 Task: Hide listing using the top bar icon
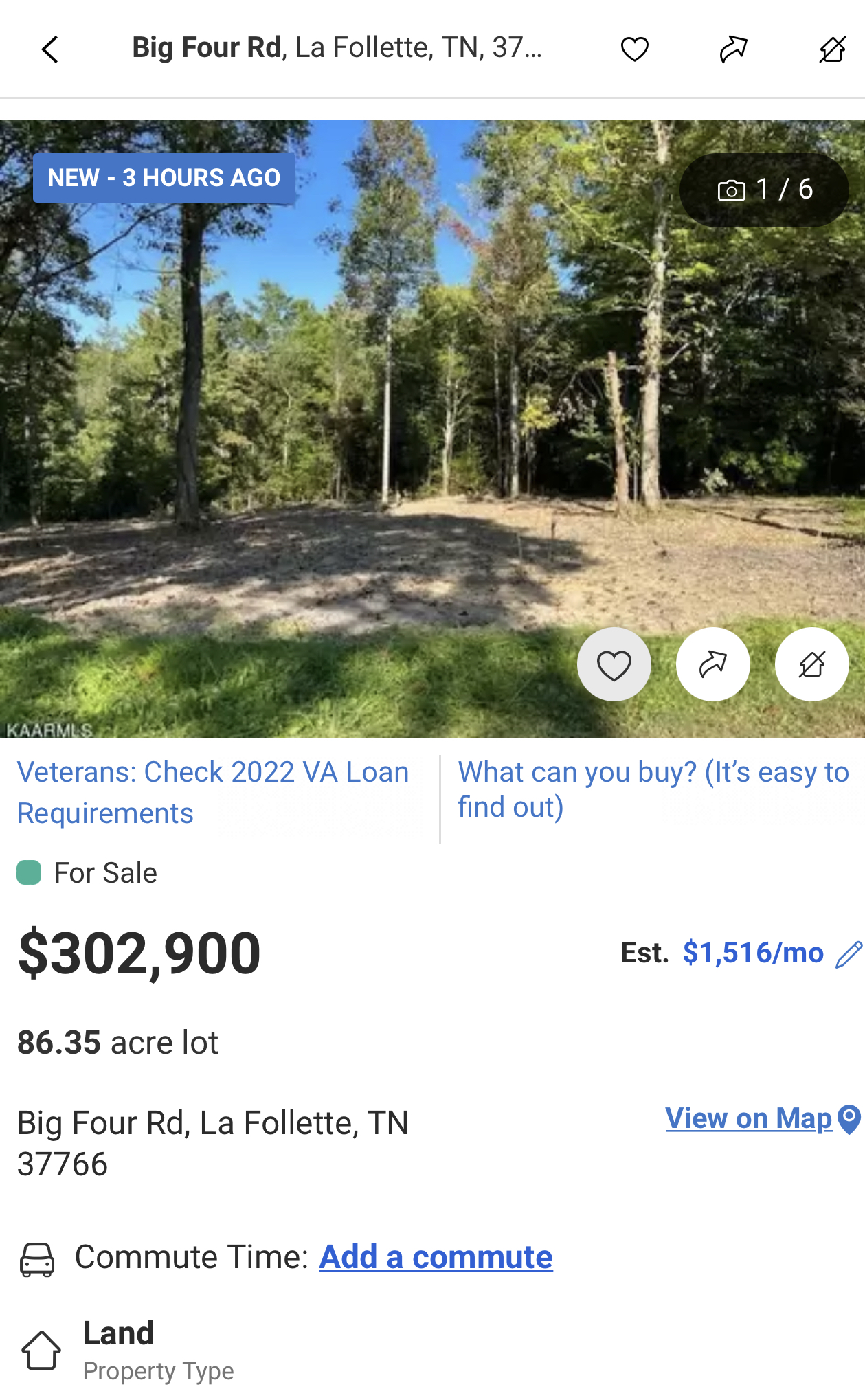pyautogui.click(x=832, y=49)
